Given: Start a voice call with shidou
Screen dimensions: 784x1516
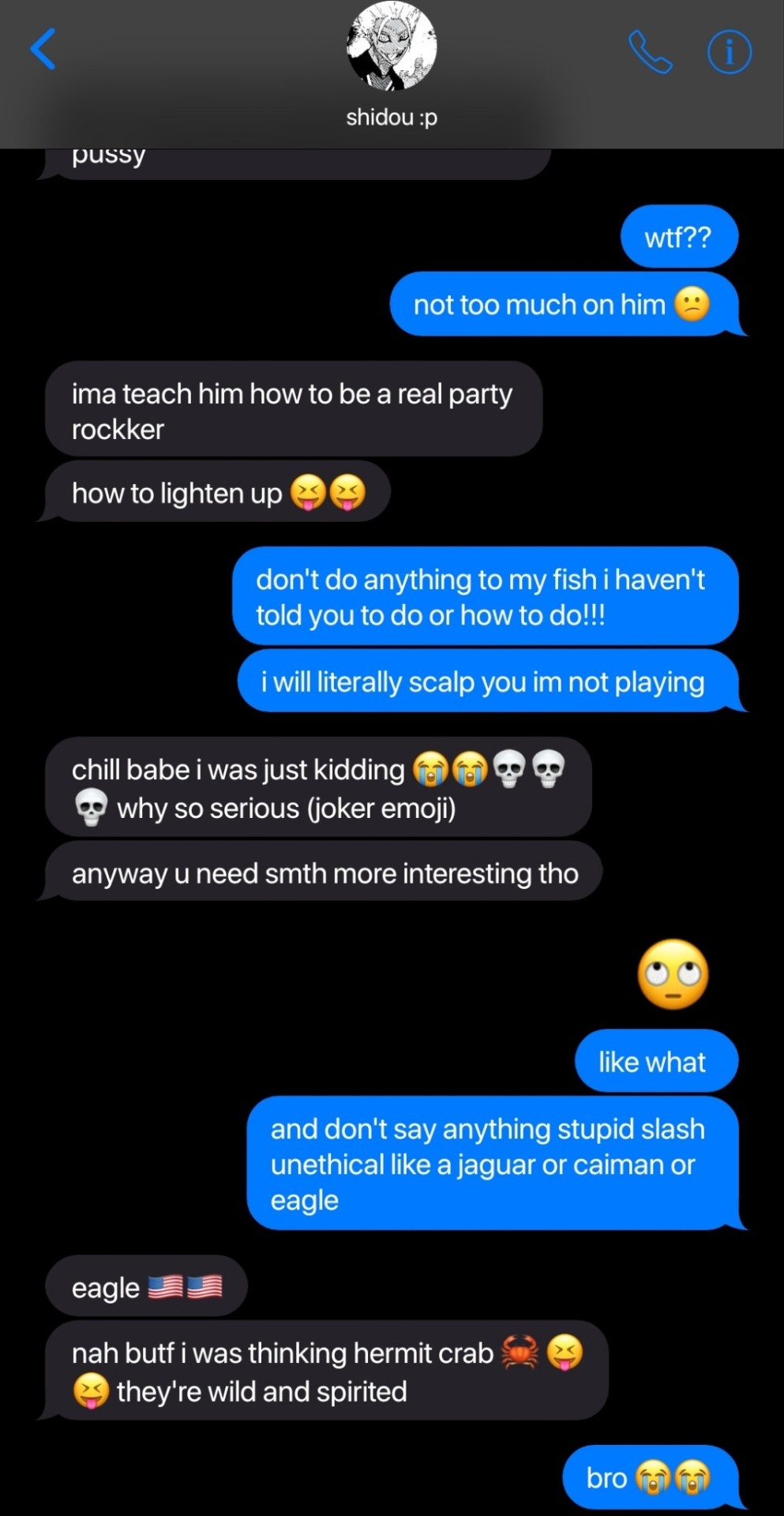Looking at the screenshot, I should pyautogui.click(x=650, y=52).
